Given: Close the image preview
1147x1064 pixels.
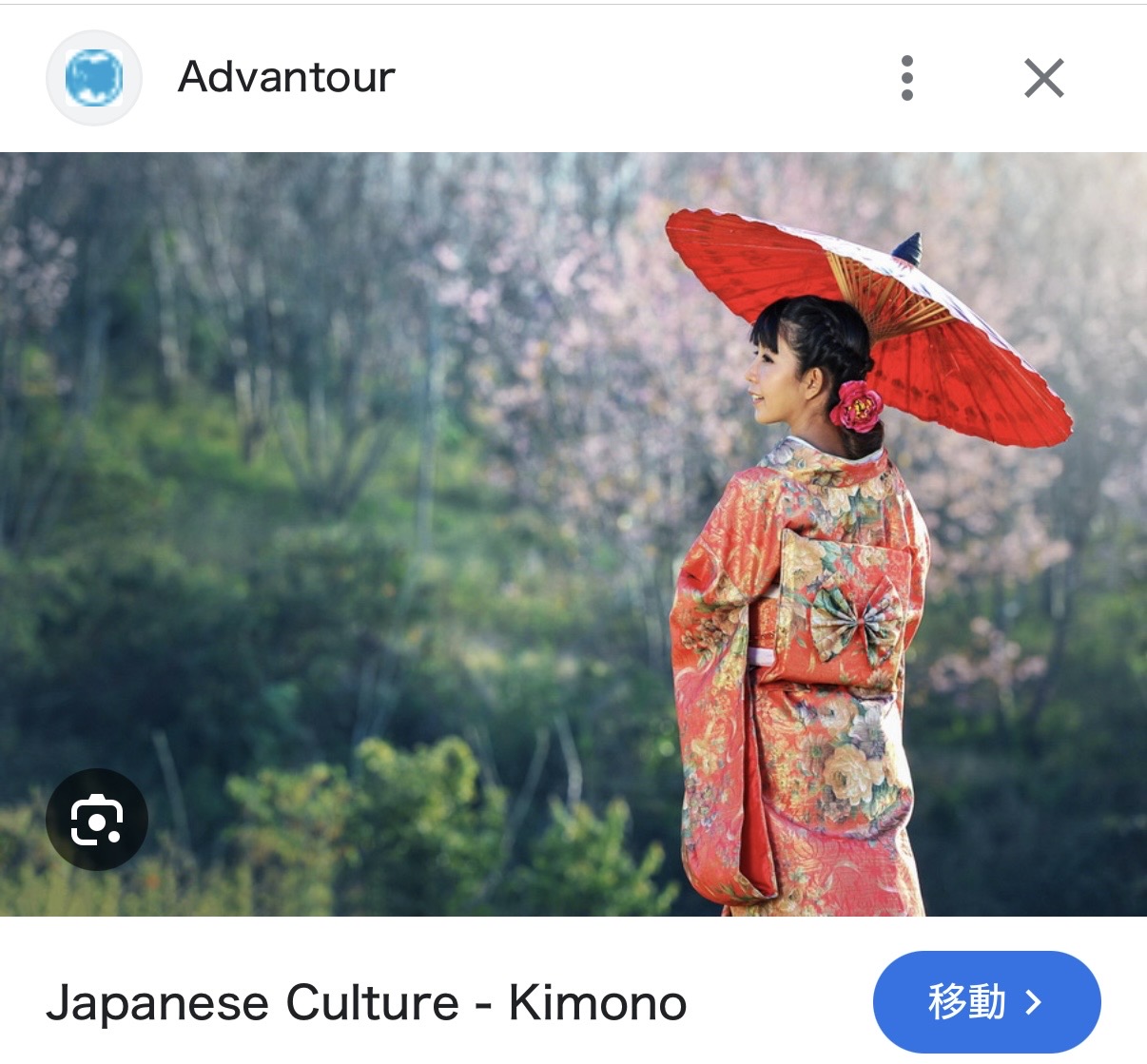Looking at the screenshot, I should click(1043, 78).
